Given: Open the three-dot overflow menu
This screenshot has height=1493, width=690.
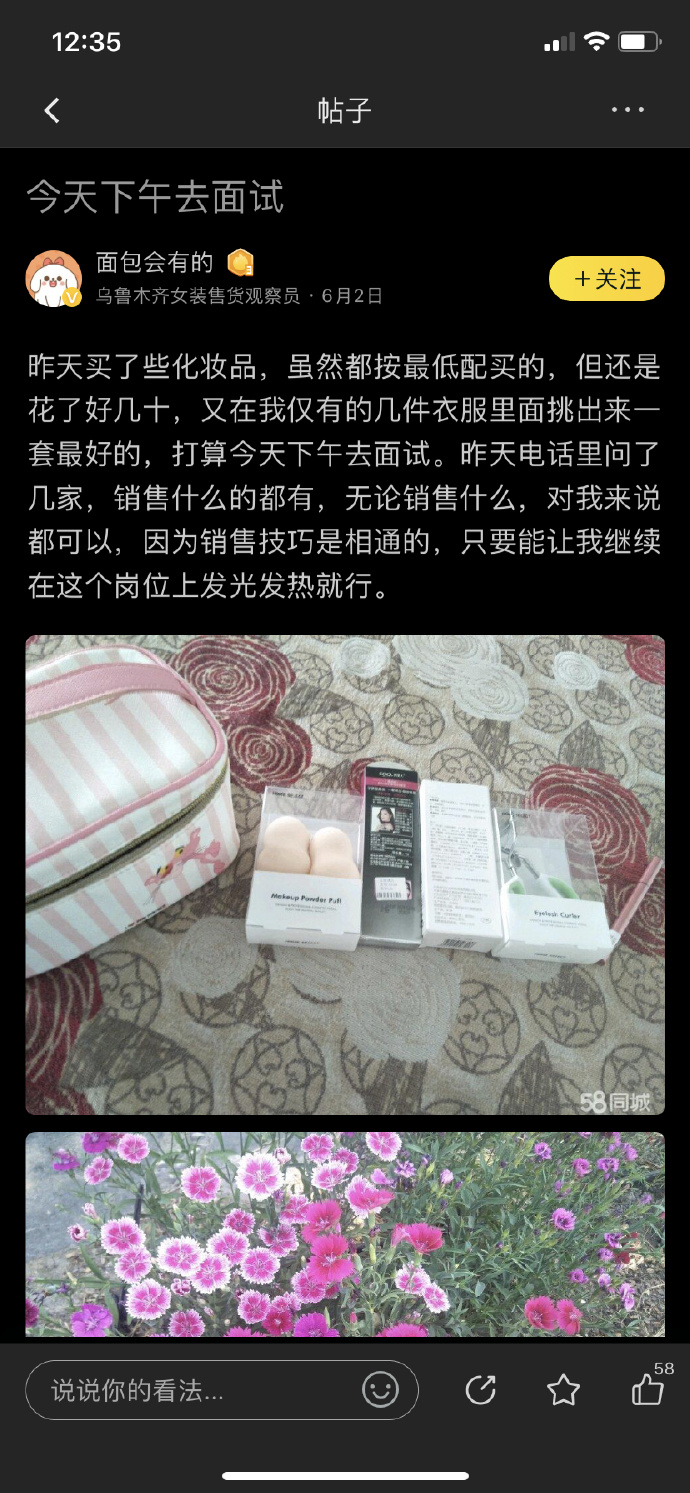Looking at the screenshot, I should point(627,110).
